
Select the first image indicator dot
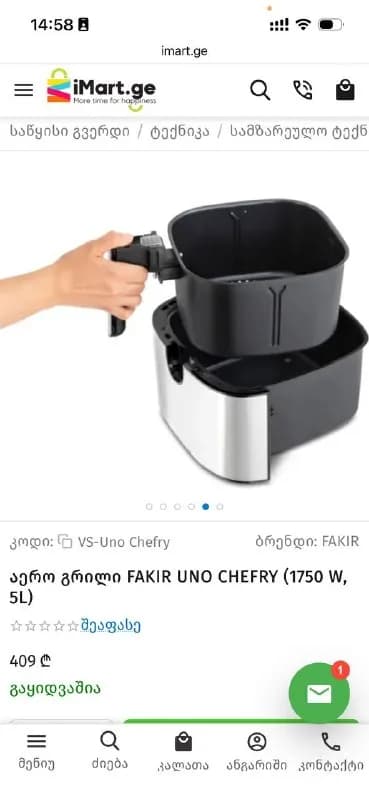(x=149, y=507)
